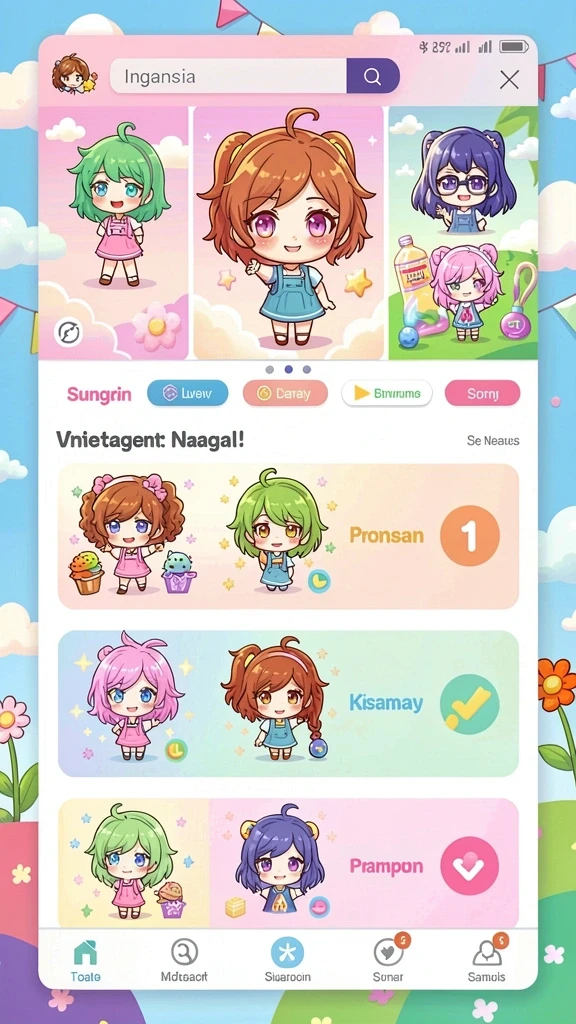Tap the compass icon on the left banner

coord(69,334)
